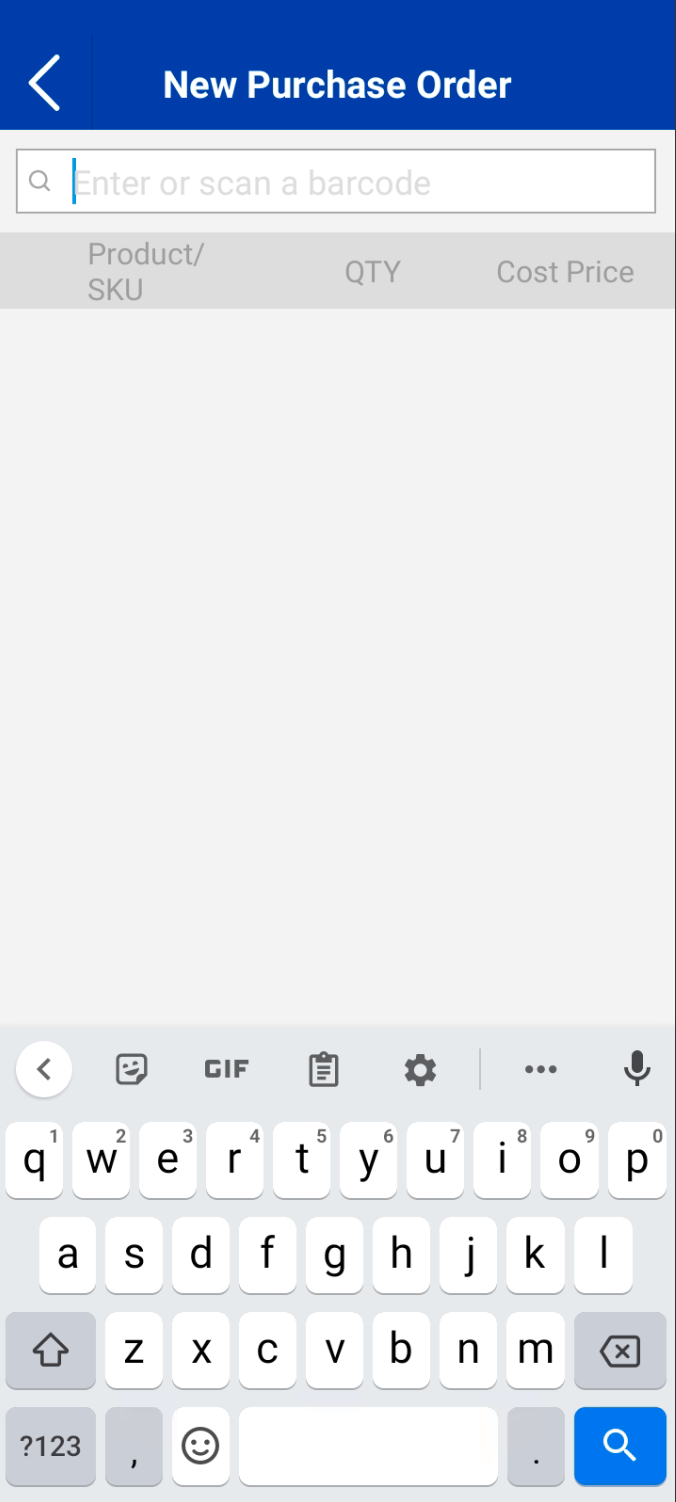This screenshot has width=676, height=1502.
Task: Open the GIF picker on the keyboard
Action: coord(227,1070)
